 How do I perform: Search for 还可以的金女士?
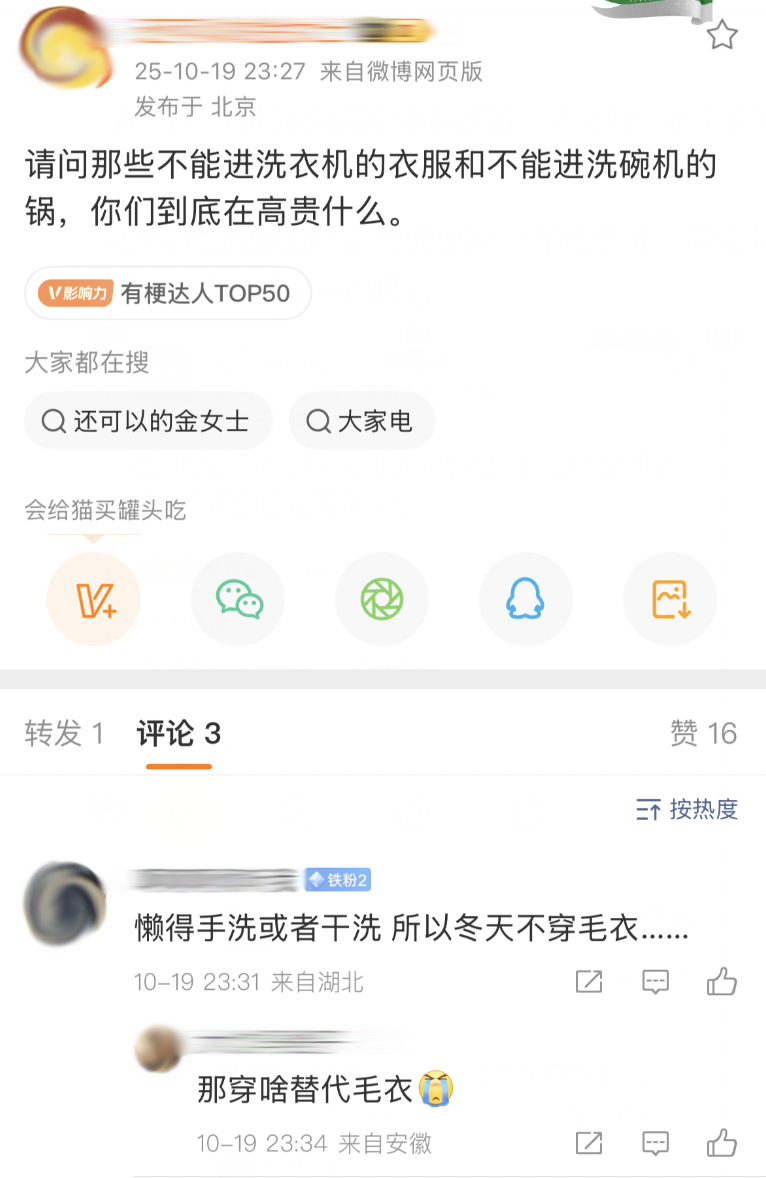tap(148, 421)
